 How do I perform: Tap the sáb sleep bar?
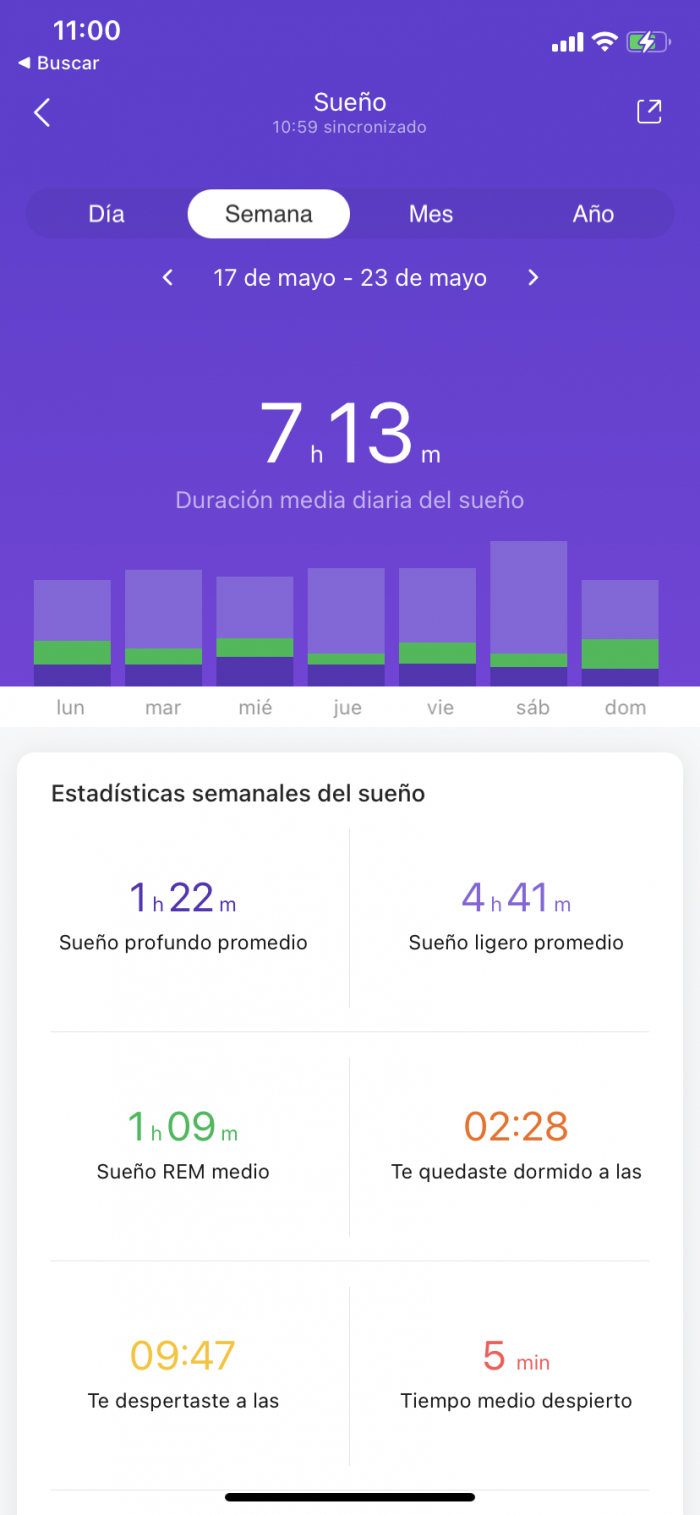click(x=528, y=613)
